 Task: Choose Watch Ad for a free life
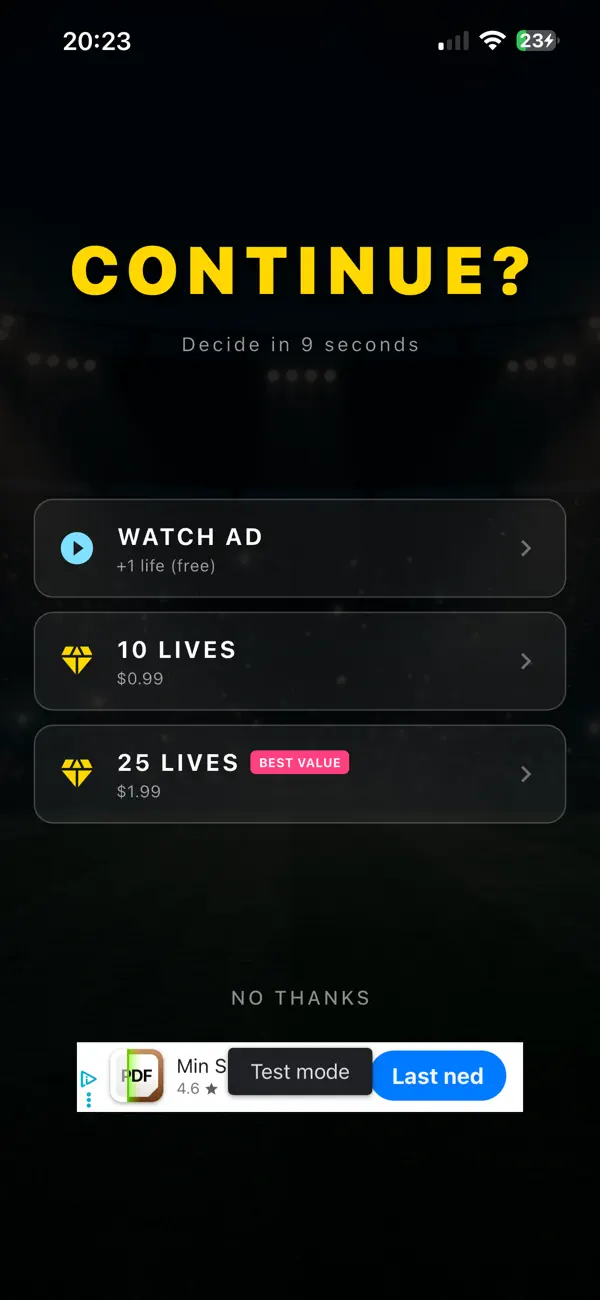(300, 548)
